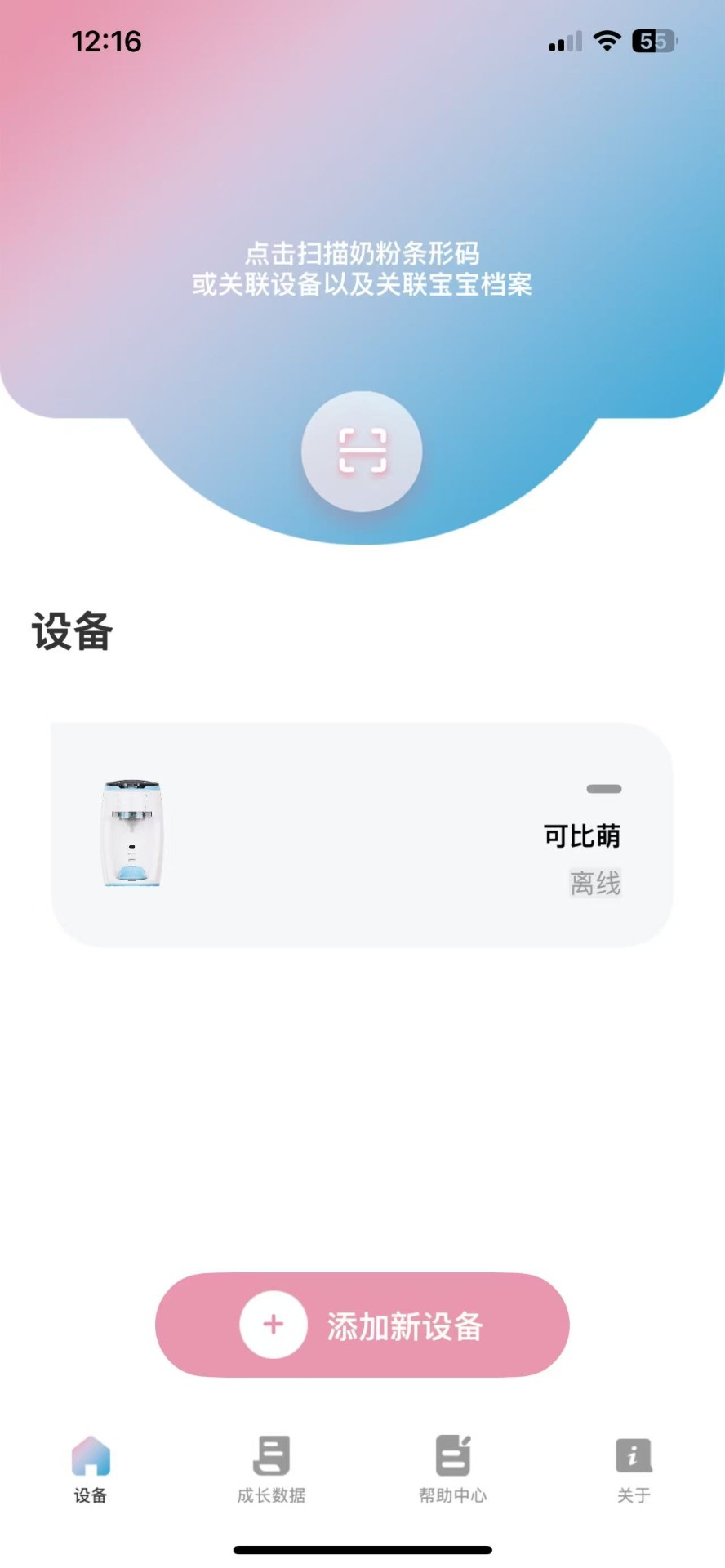Switch to the 帮助中心 tab
Image resolution: width=725 pixels, height=1568 pixels.
tap(452, 1474)
